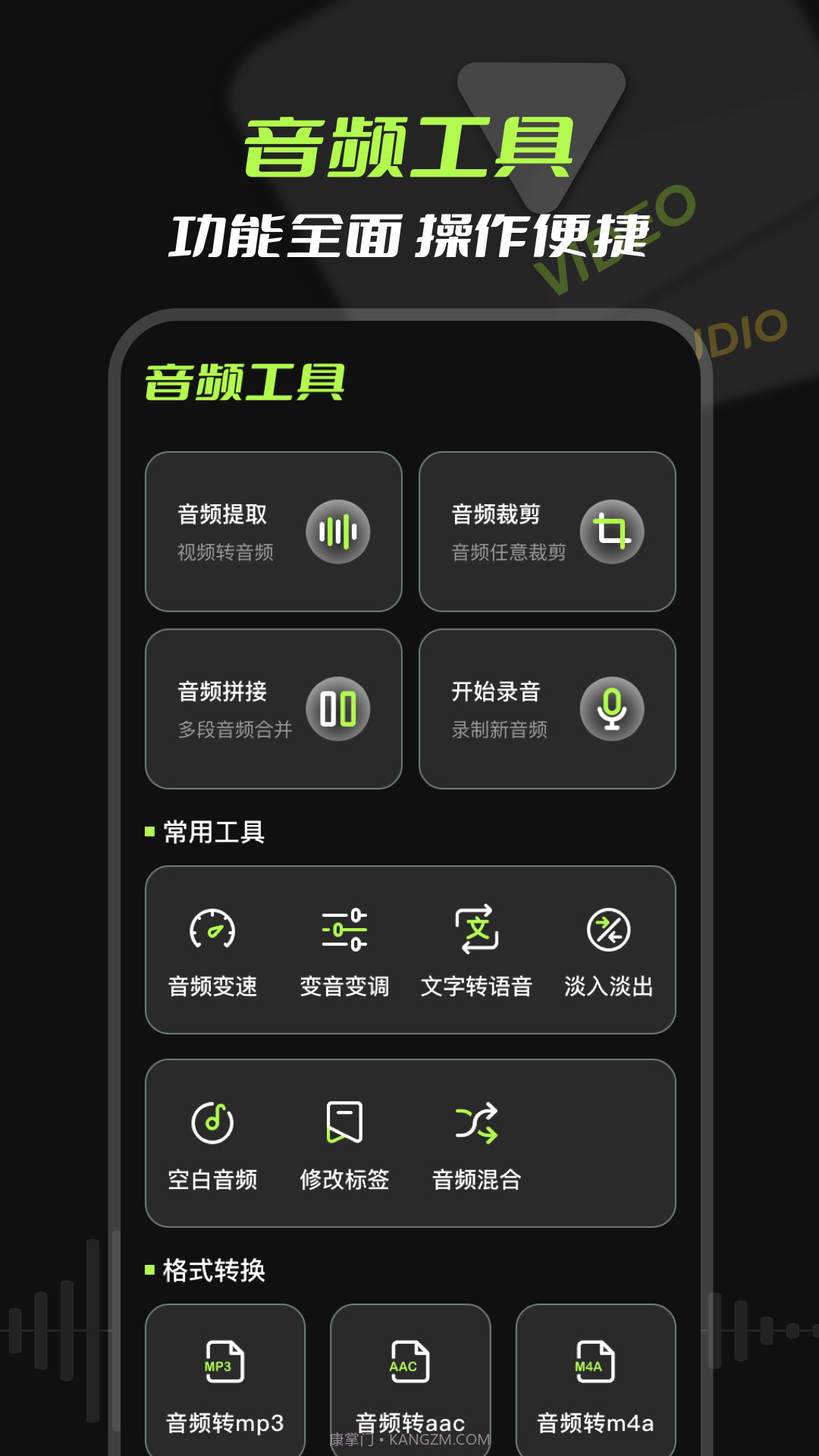Tap the microphone icon to start recording
The width and height of the screenshot is (819, 1456).
[613, 708]
